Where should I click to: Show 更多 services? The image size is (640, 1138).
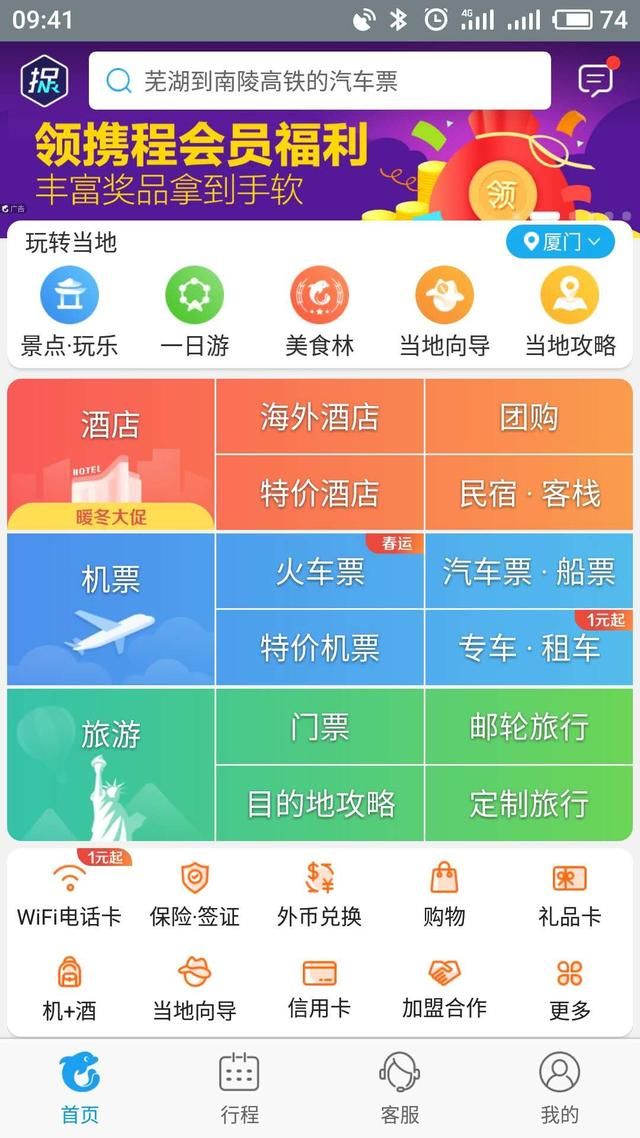569,990
